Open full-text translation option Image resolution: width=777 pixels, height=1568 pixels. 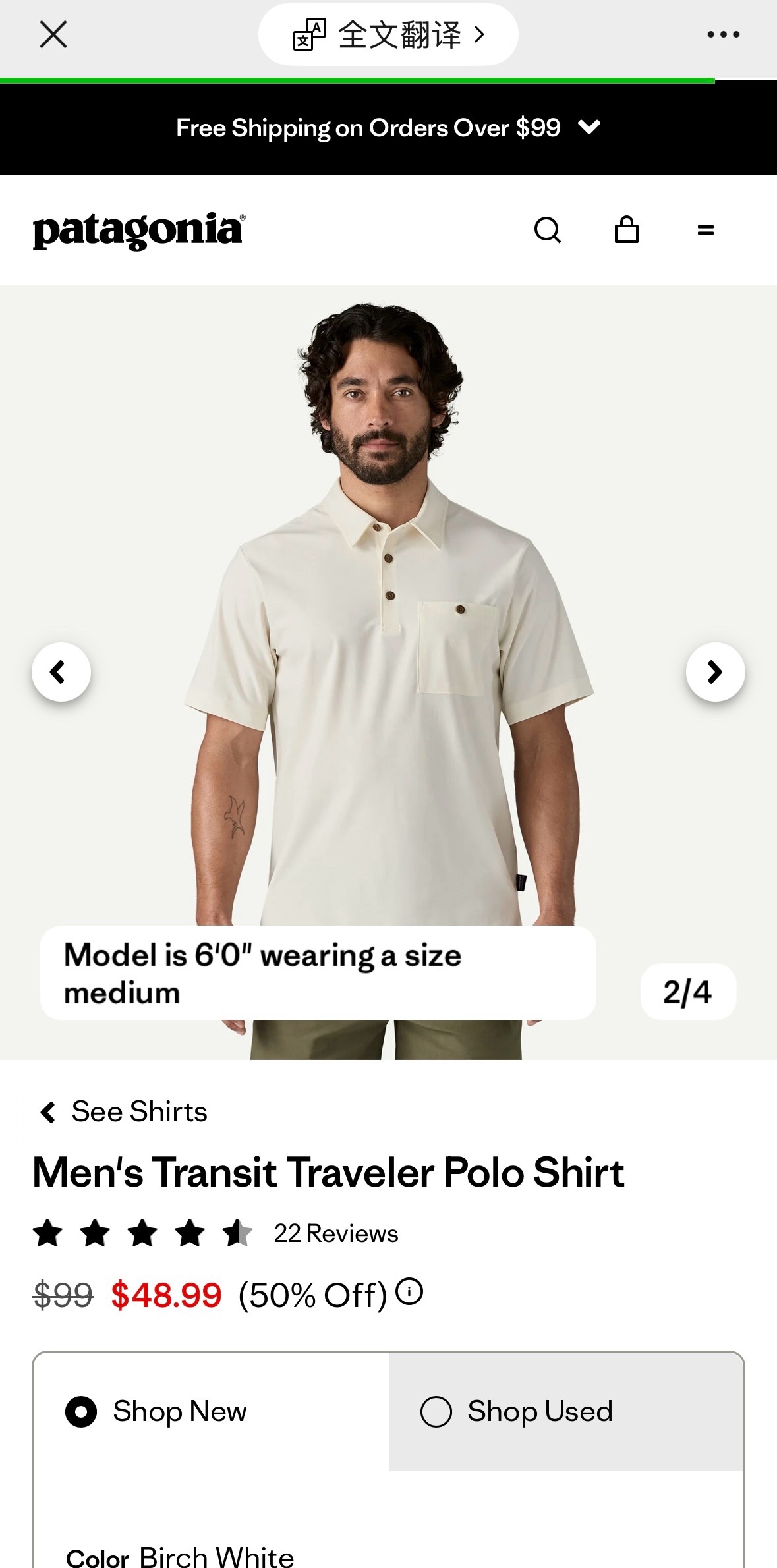pyautogui.click(x=388, y=34)
